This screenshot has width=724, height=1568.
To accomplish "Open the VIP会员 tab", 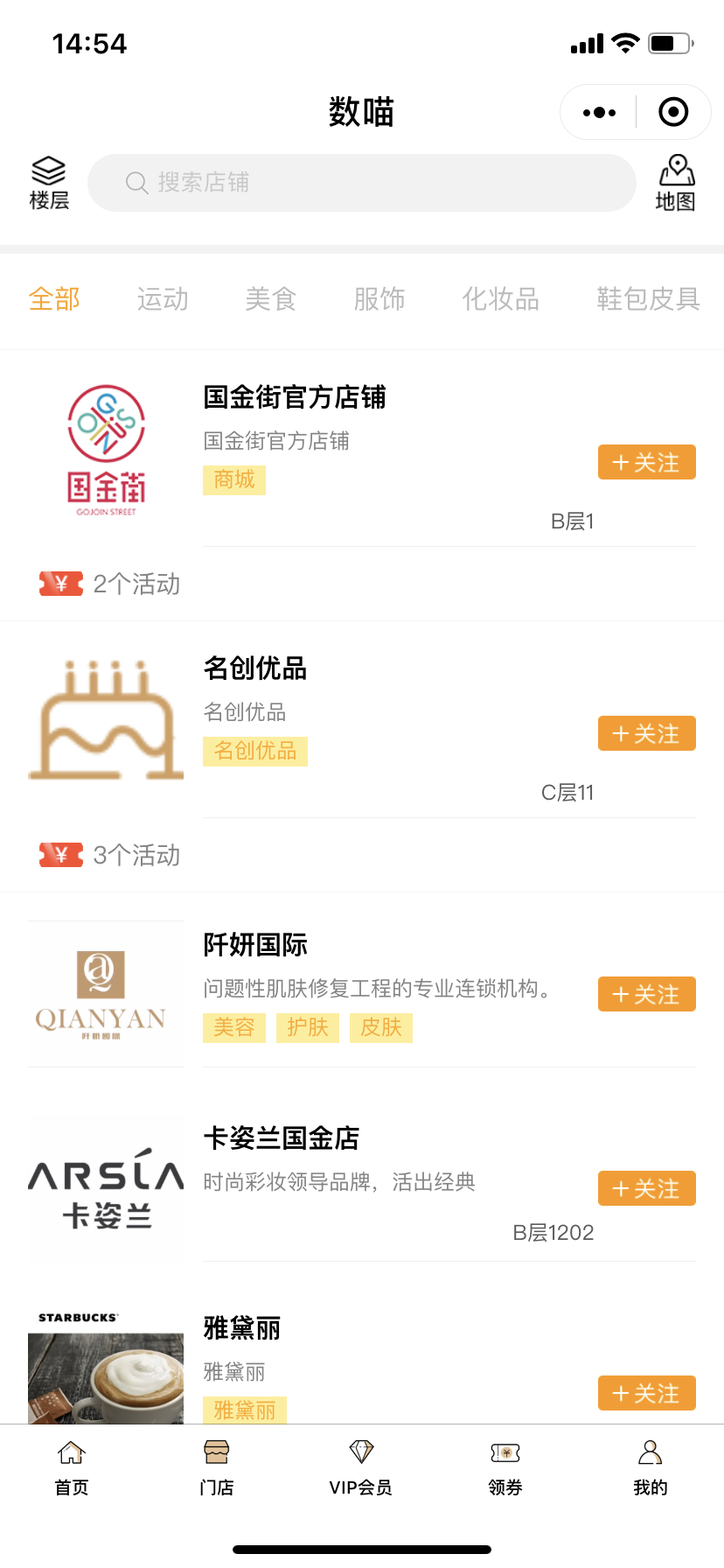I will point(361,1468).
